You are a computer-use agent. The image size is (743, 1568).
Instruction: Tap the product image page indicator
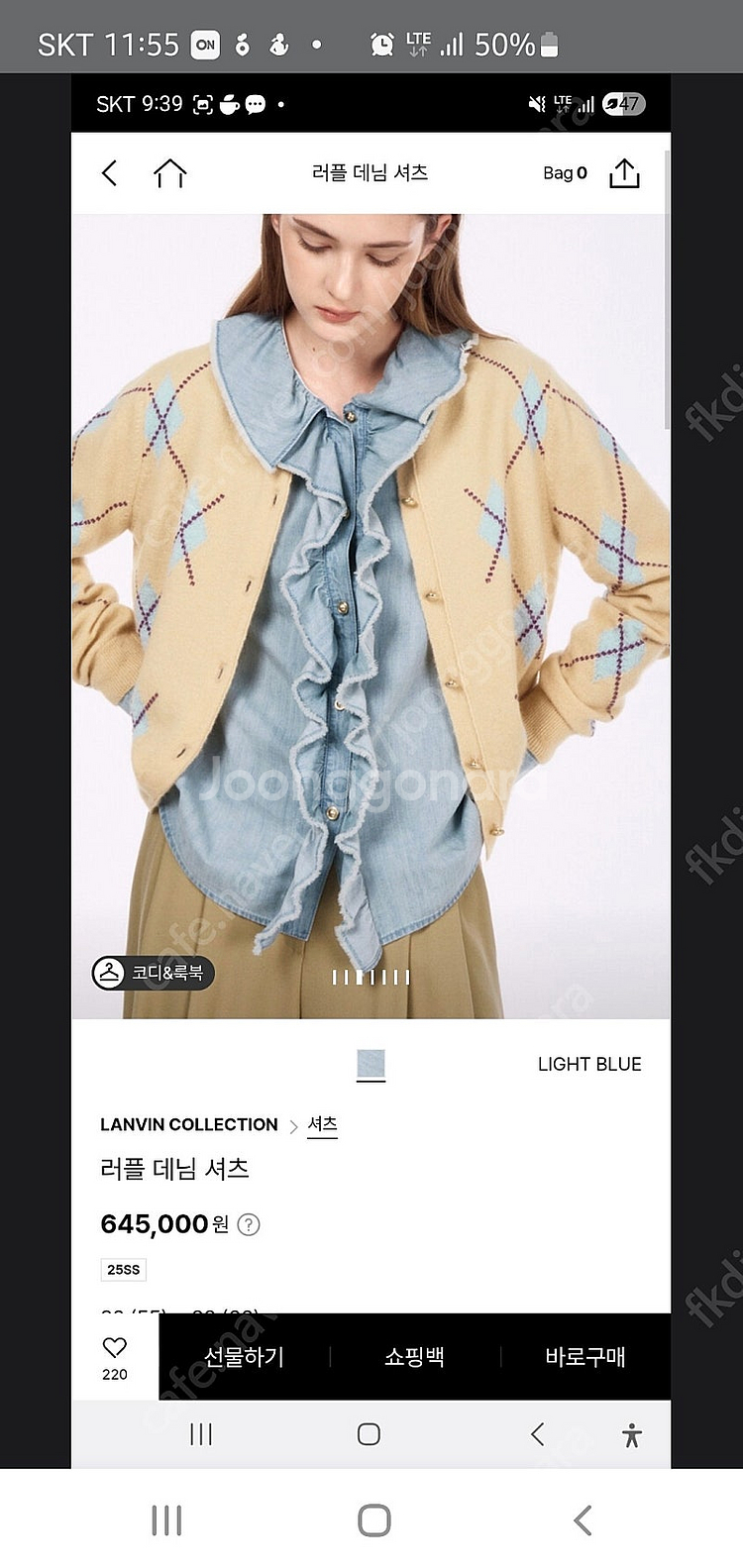[371, 978]
